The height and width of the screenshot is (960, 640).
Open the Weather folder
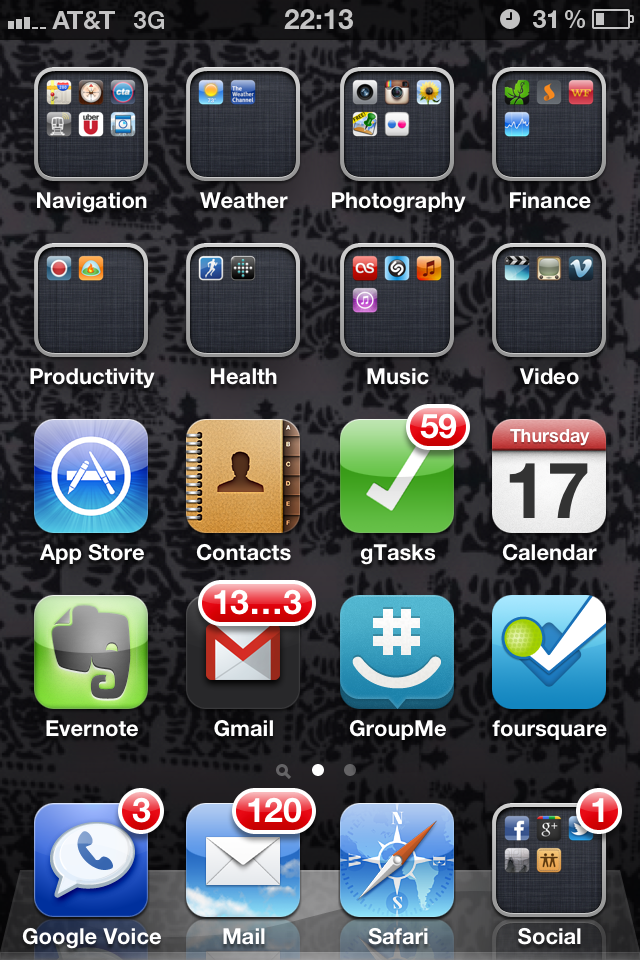coord(243,124)
